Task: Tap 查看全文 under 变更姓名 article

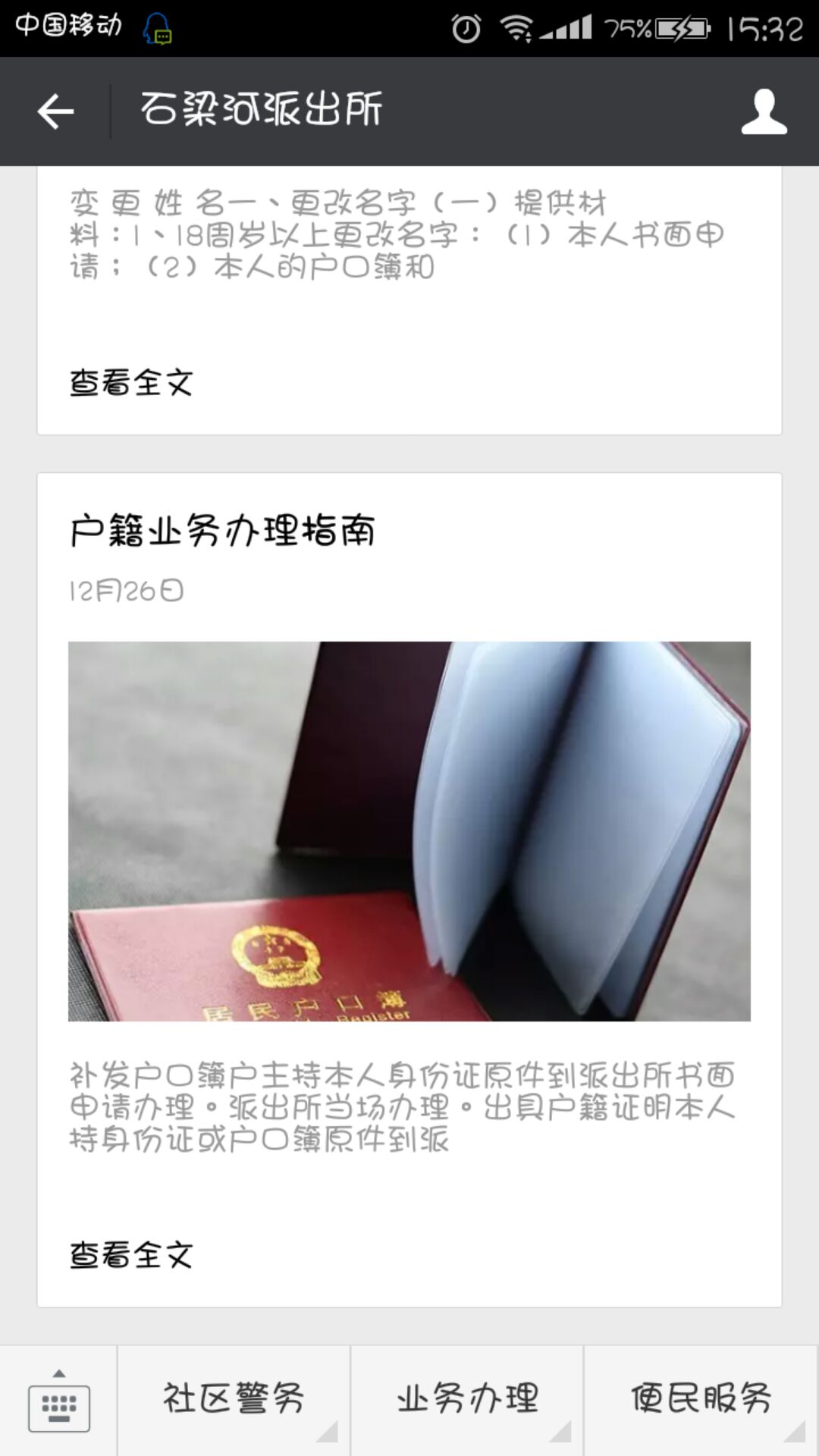Action: click(x=131, y=383)
